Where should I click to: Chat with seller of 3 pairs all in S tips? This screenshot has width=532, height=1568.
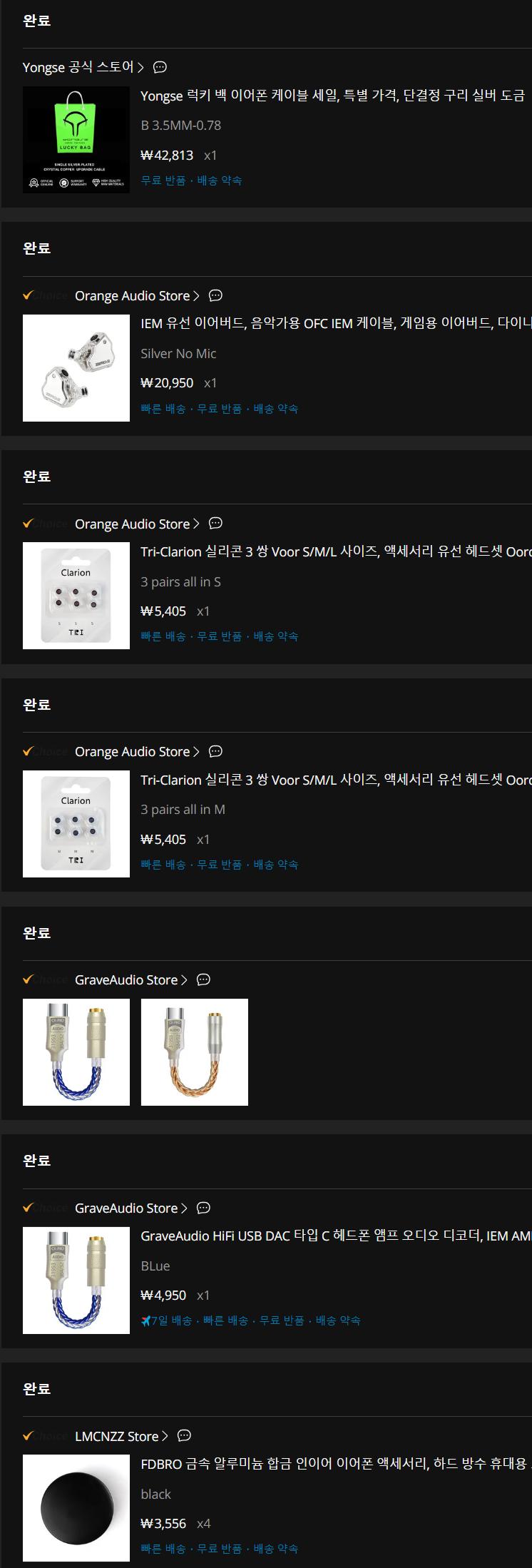[215, 524]
